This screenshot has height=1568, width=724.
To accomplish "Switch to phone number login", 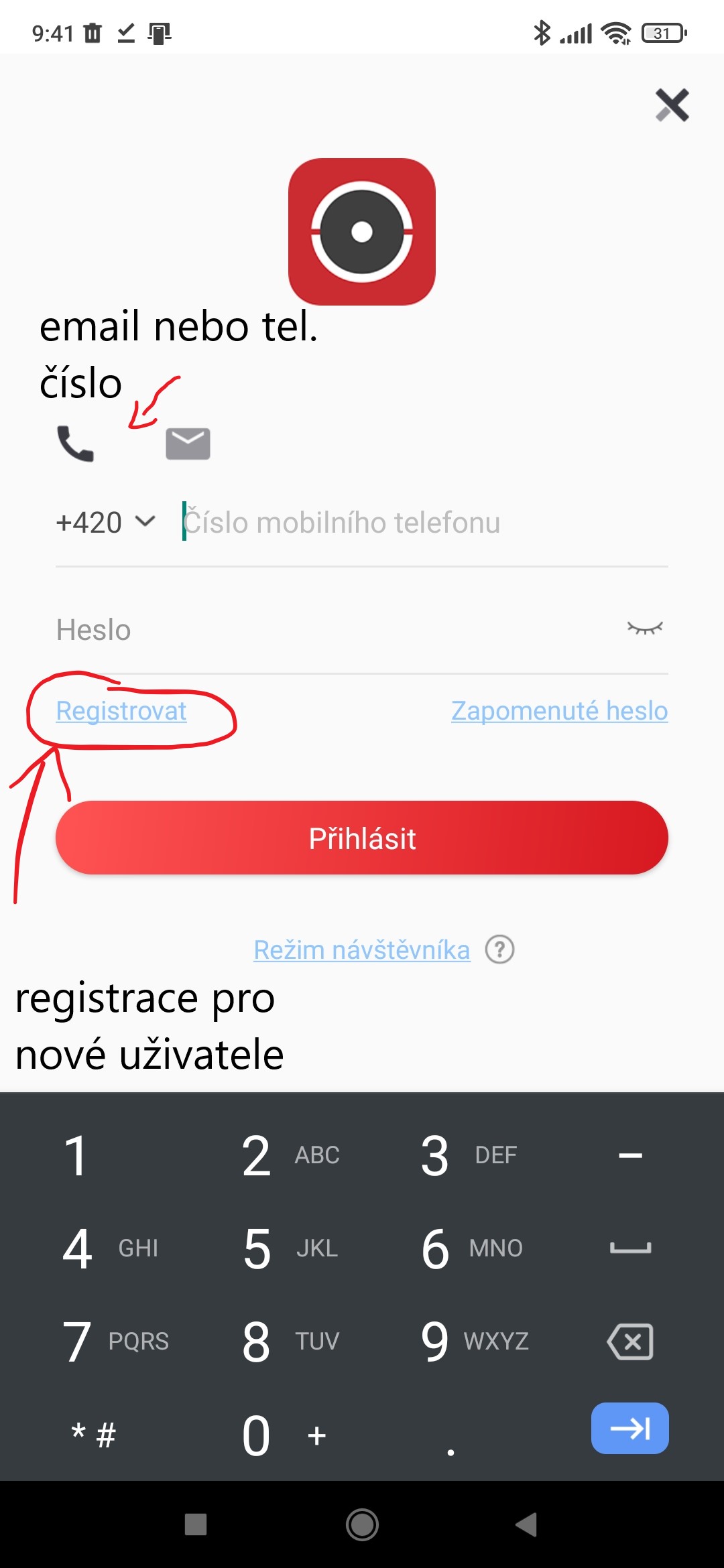I will click(75, 444).
